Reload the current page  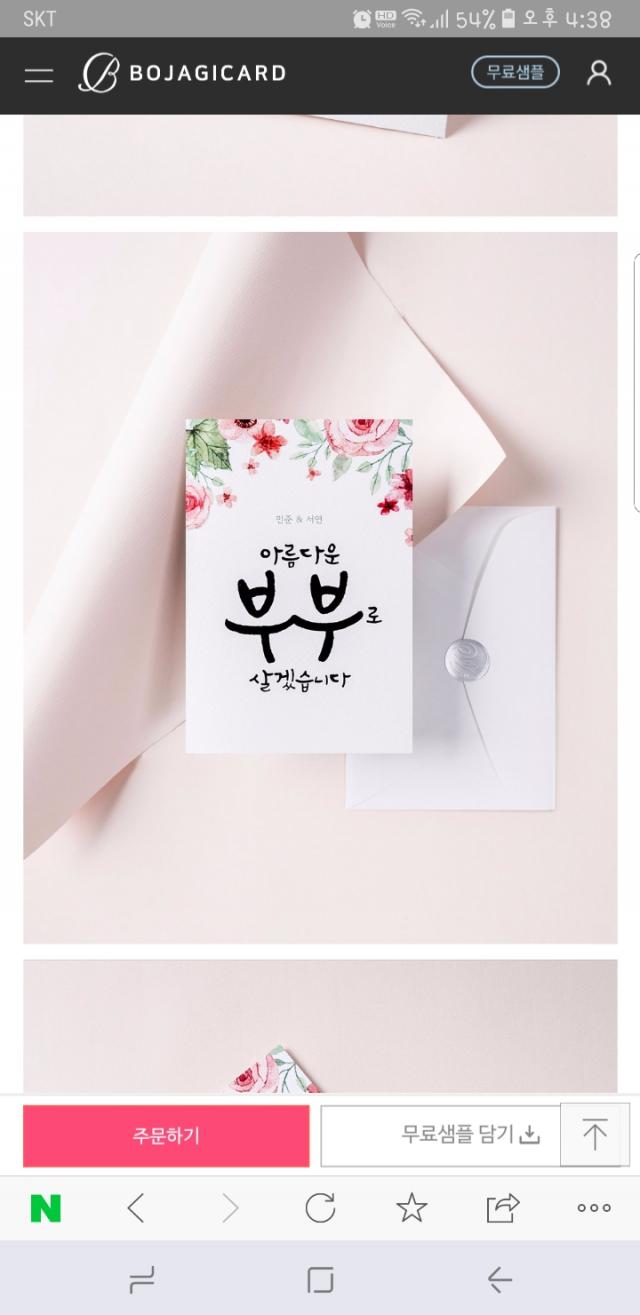(x=320, y=1208)
